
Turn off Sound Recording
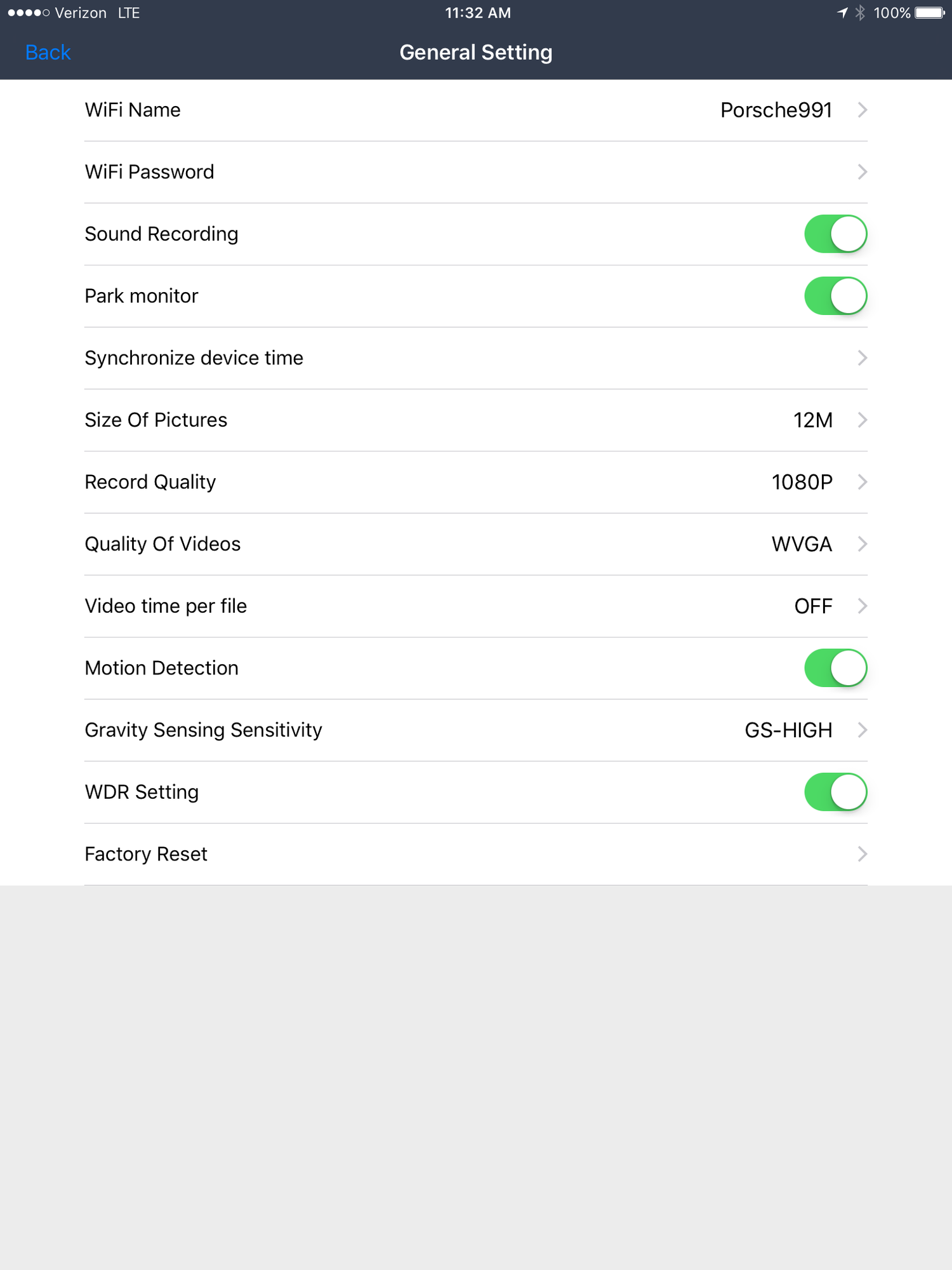(835, 234)
